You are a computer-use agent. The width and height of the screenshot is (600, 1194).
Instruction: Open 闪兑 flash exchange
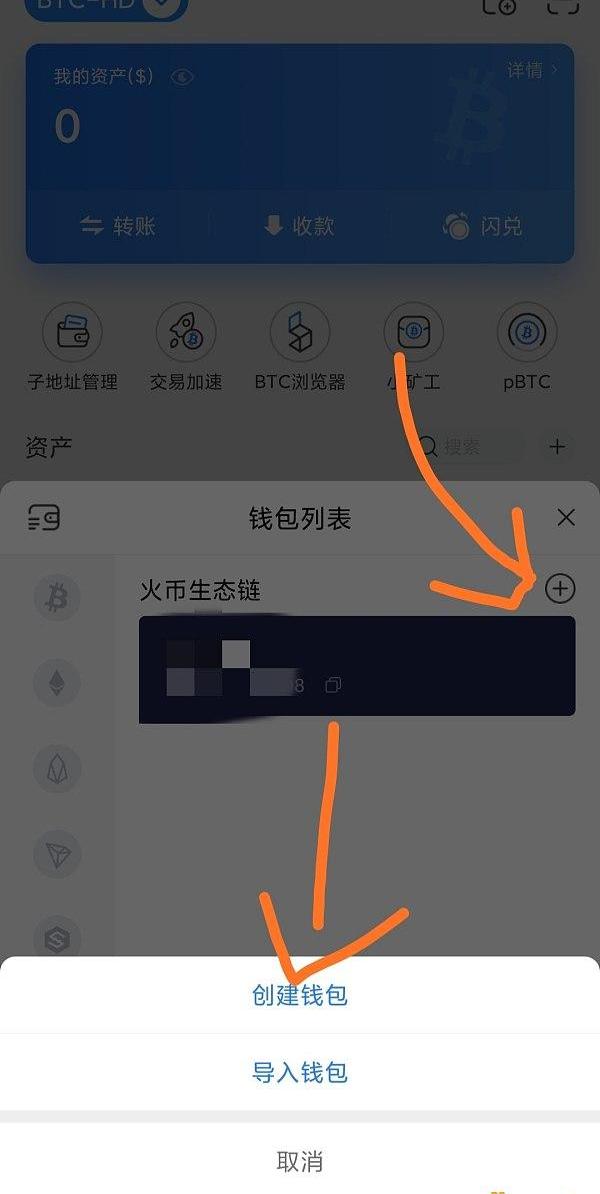(482, 227)
